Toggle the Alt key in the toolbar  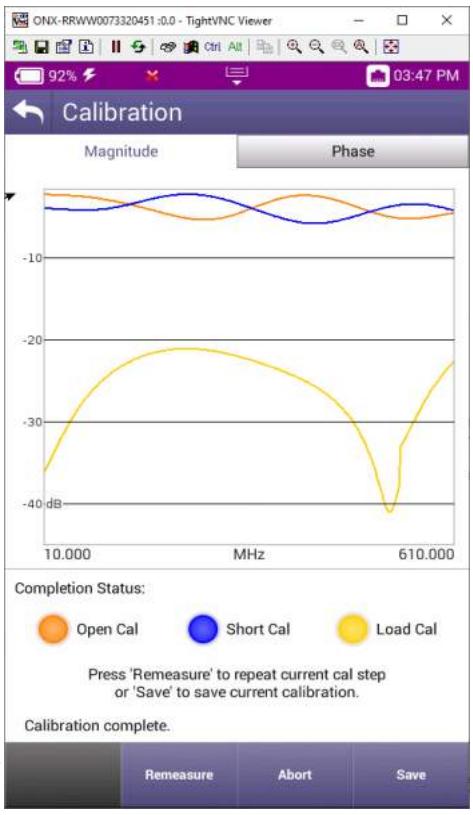[235, 47]
